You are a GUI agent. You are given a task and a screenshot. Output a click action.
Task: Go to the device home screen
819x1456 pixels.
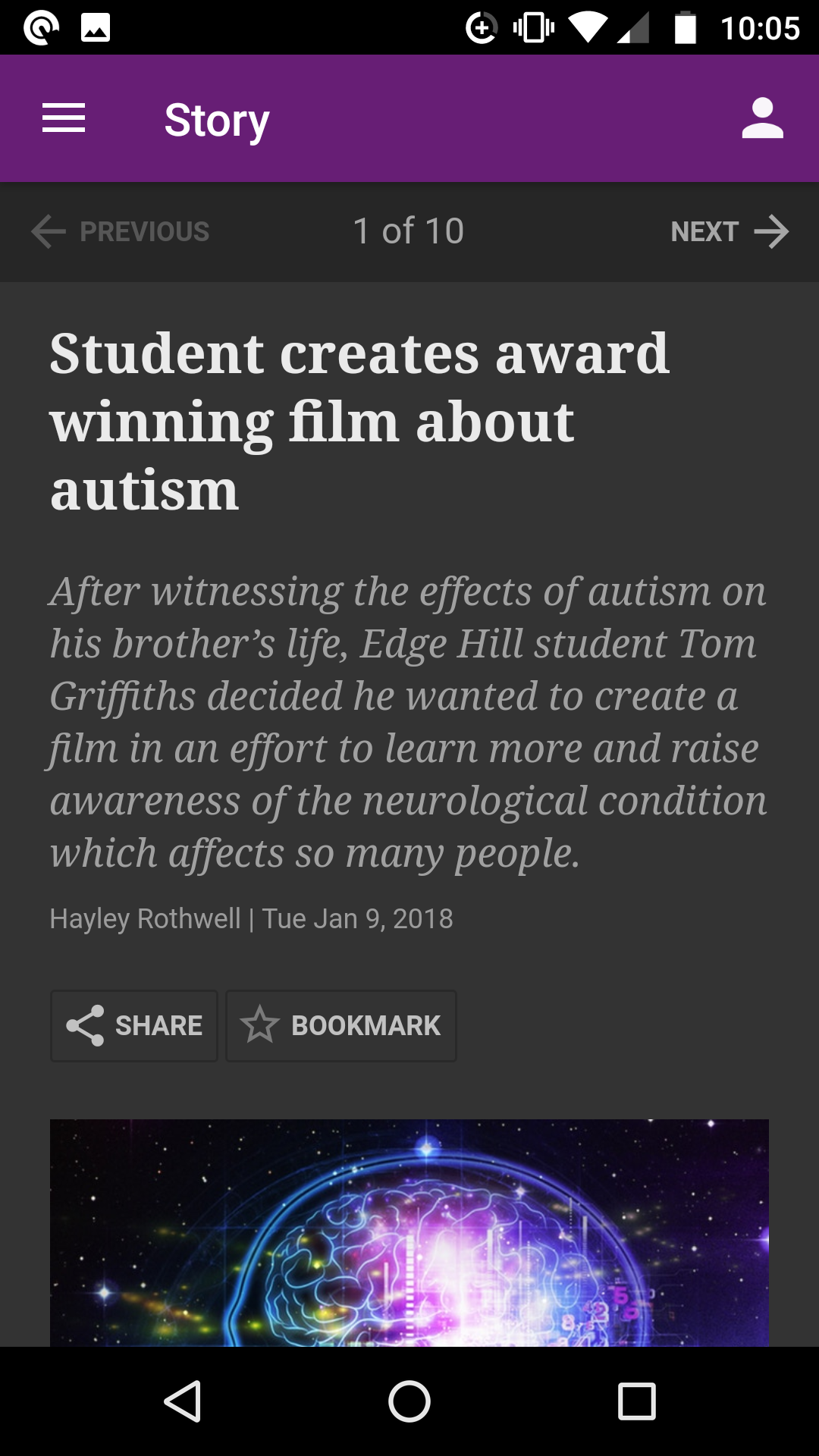(x=409, y=1401)
